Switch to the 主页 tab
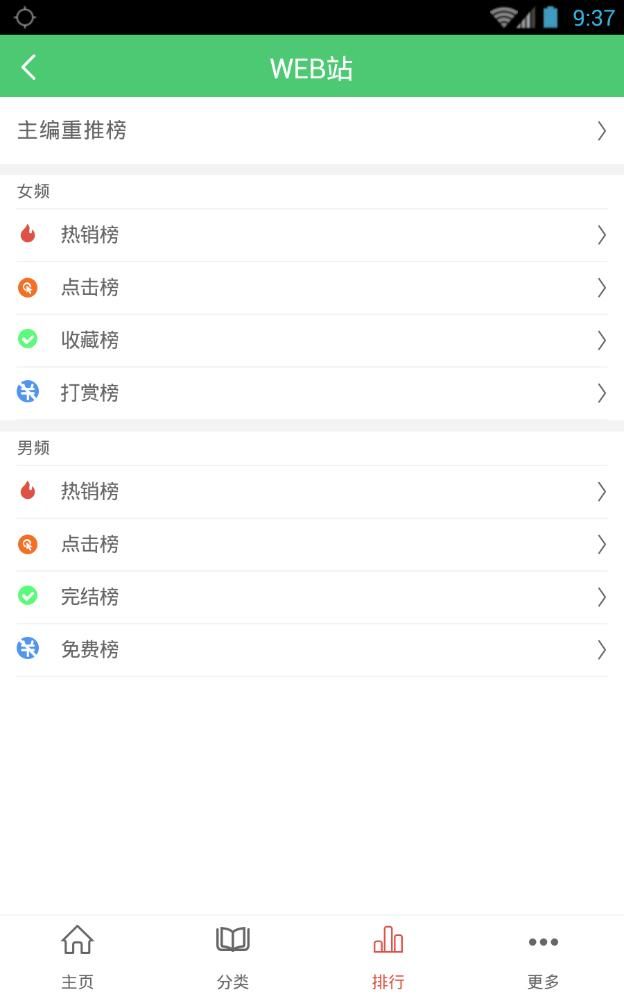 78,957
